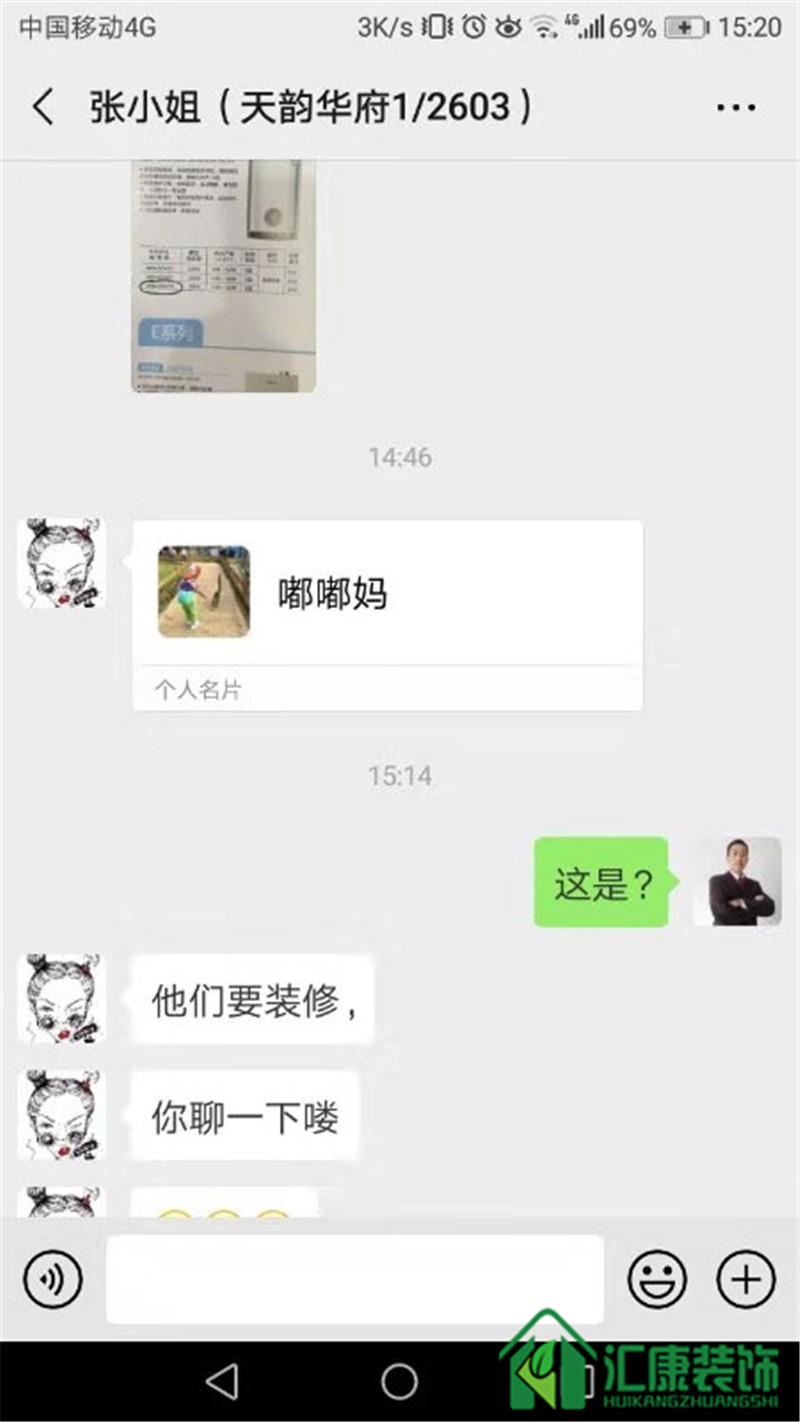View own profile avatar beside 这是？
The height and width of the screenshot is (1422, 800).
(x=737, y=881)
